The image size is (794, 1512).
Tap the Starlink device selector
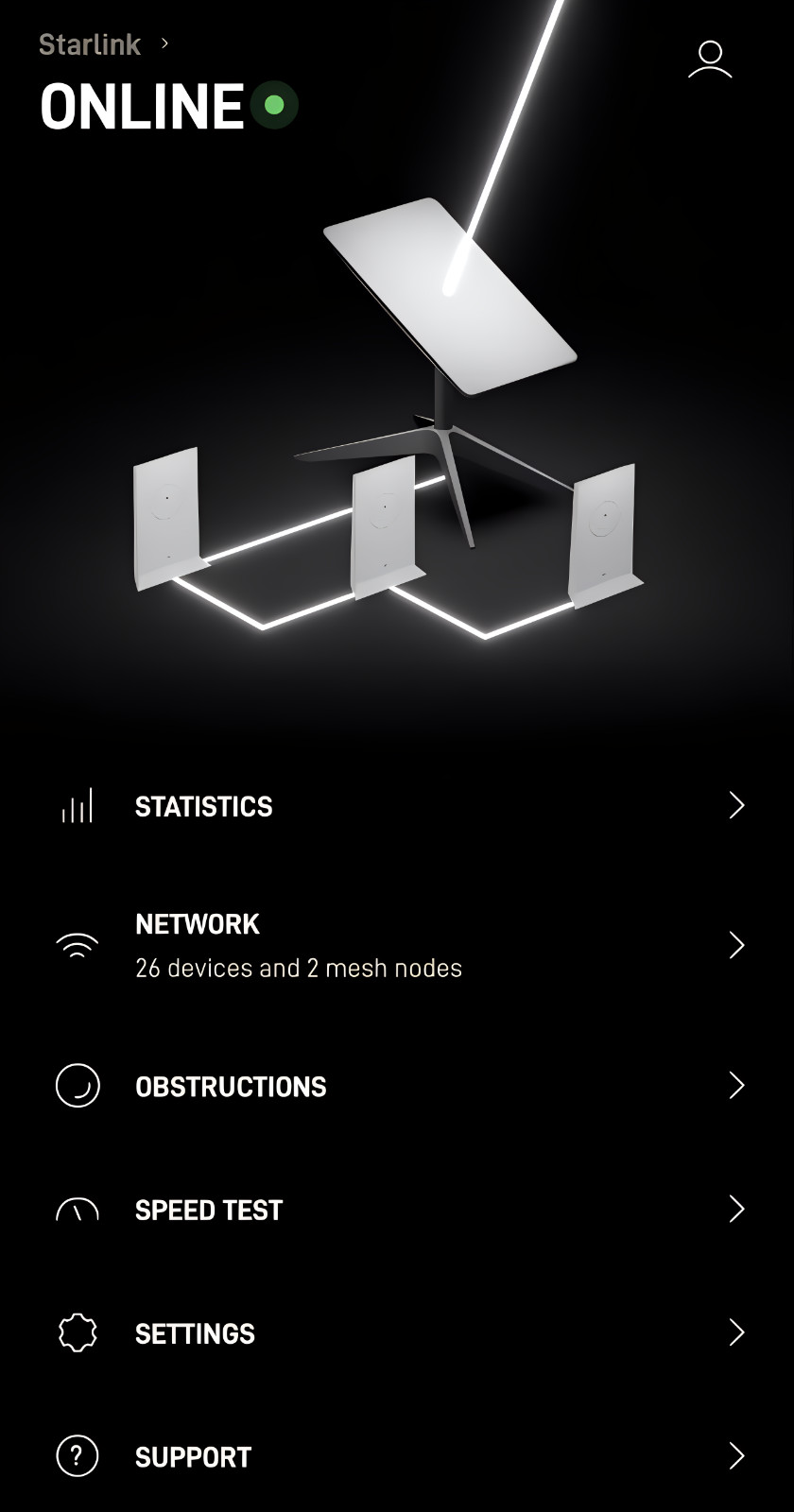103,44
